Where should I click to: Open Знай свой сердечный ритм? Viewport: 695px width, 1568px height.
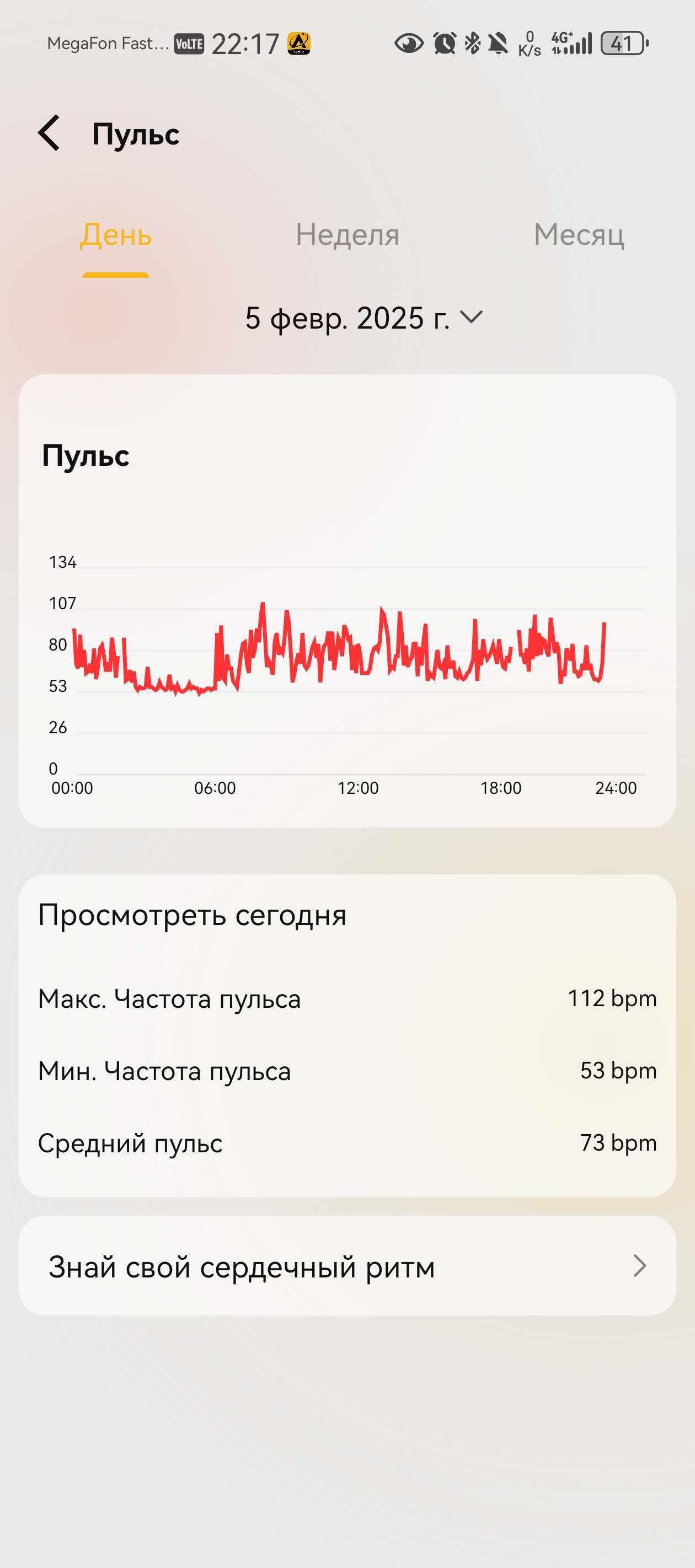click(x=347, y=1267)
